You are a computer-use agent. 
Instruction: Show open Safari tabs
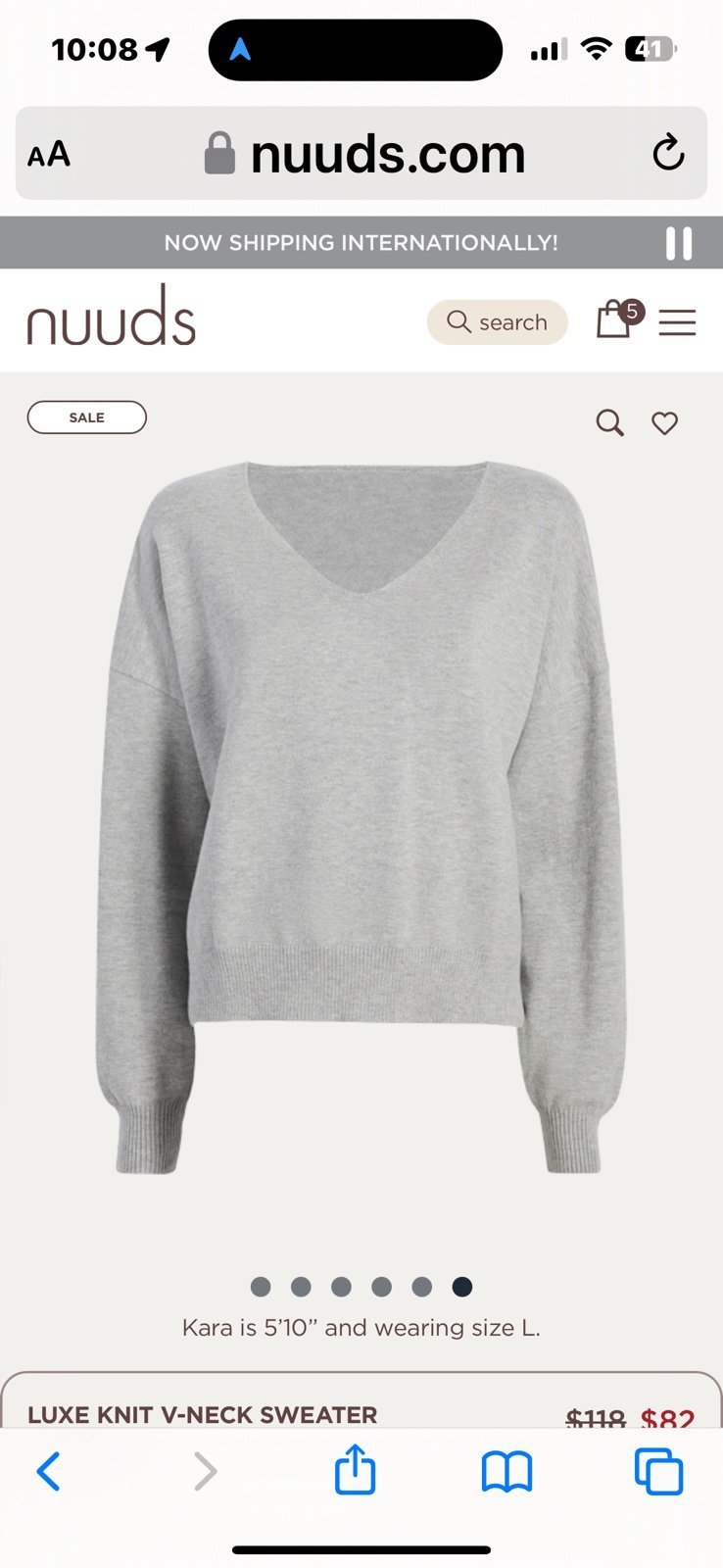(658, 1471)
